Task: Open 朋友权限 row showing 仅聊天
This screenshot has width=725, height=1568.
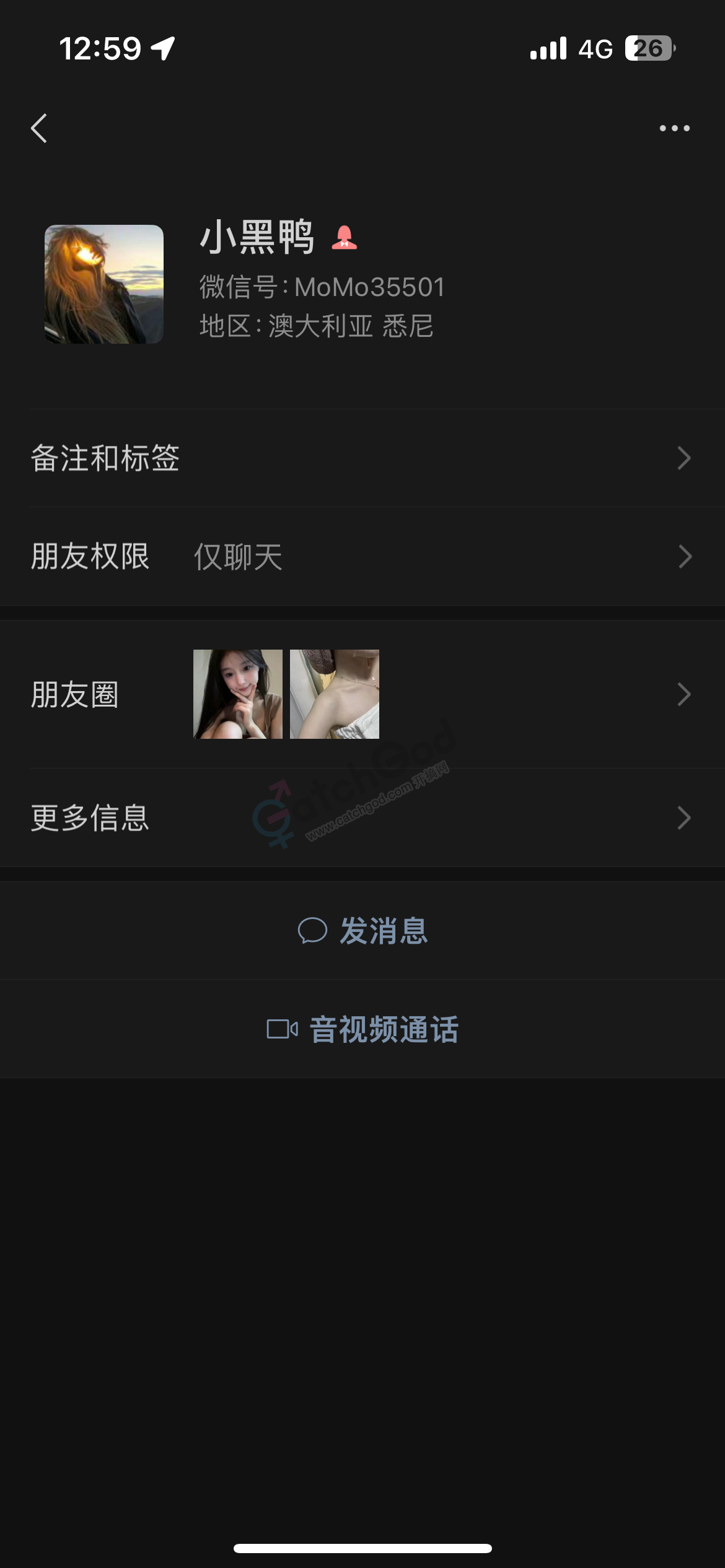Action: pyautogui.click(x=362, y=556)
